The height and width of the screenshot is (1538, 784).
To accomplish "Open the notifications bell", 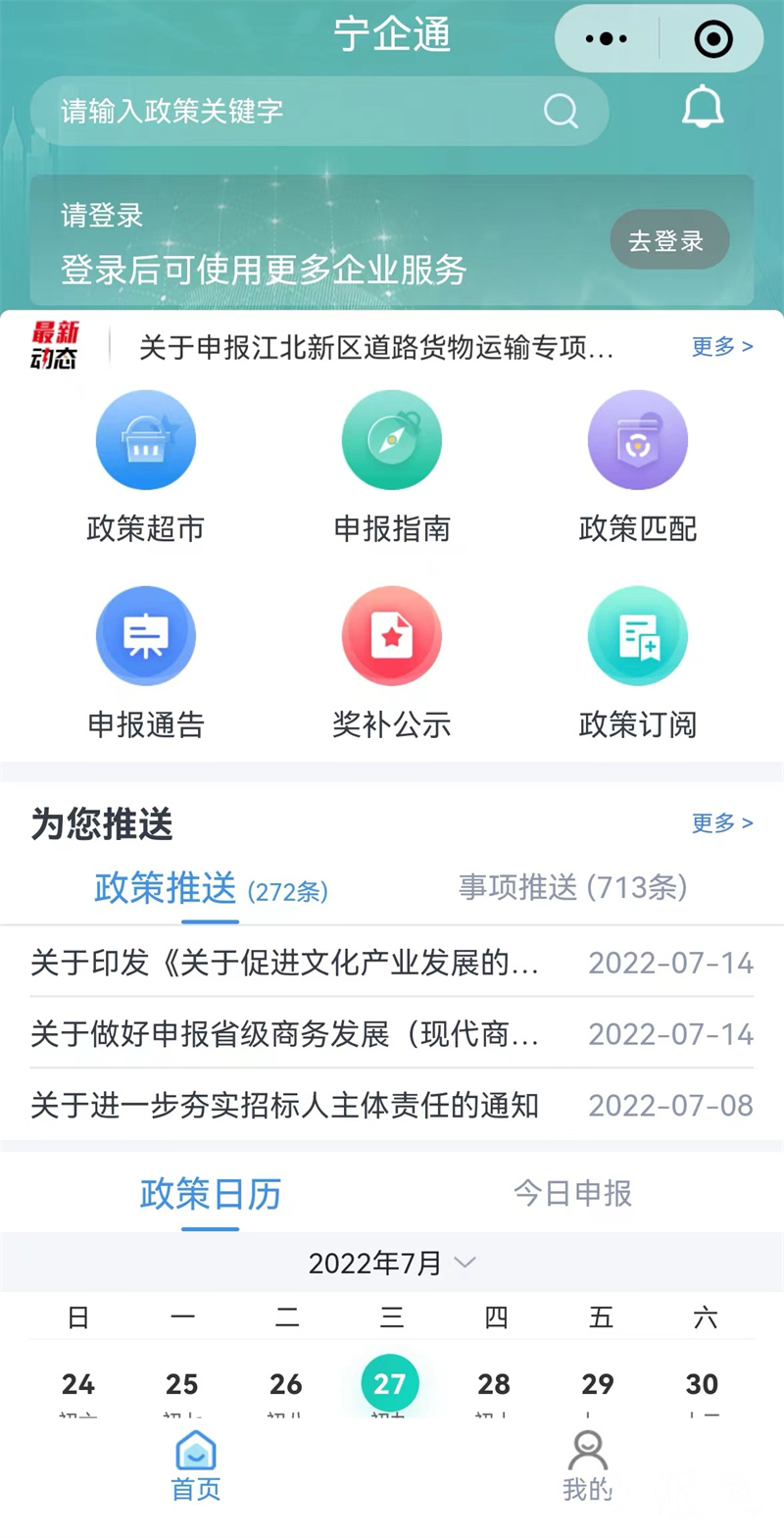I will pyautogui.click(x=703, y=108).
